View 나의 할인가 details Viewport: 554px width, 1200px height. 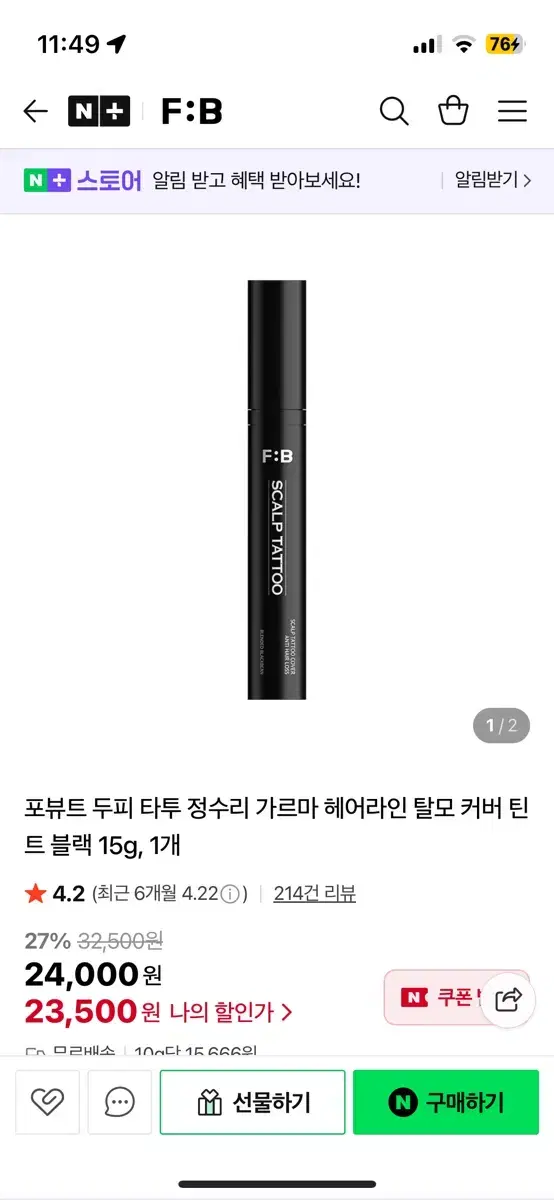point(231,1012)
